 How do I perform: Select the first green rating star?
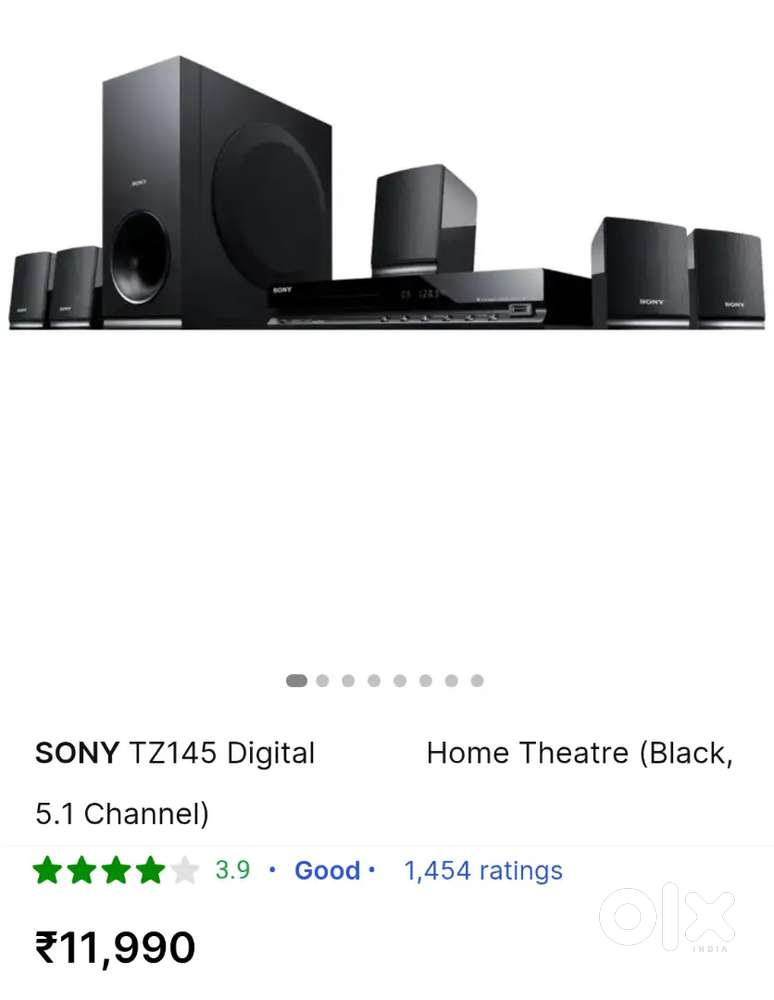pos(47,871)
